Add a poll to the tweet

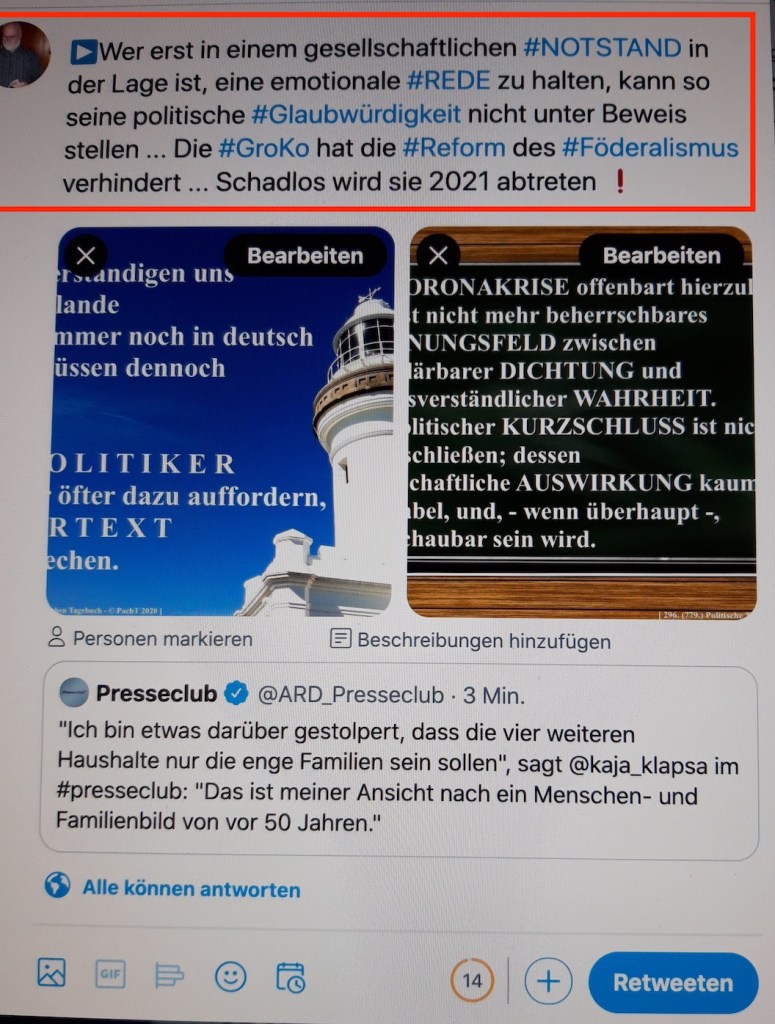click(171, 975)
